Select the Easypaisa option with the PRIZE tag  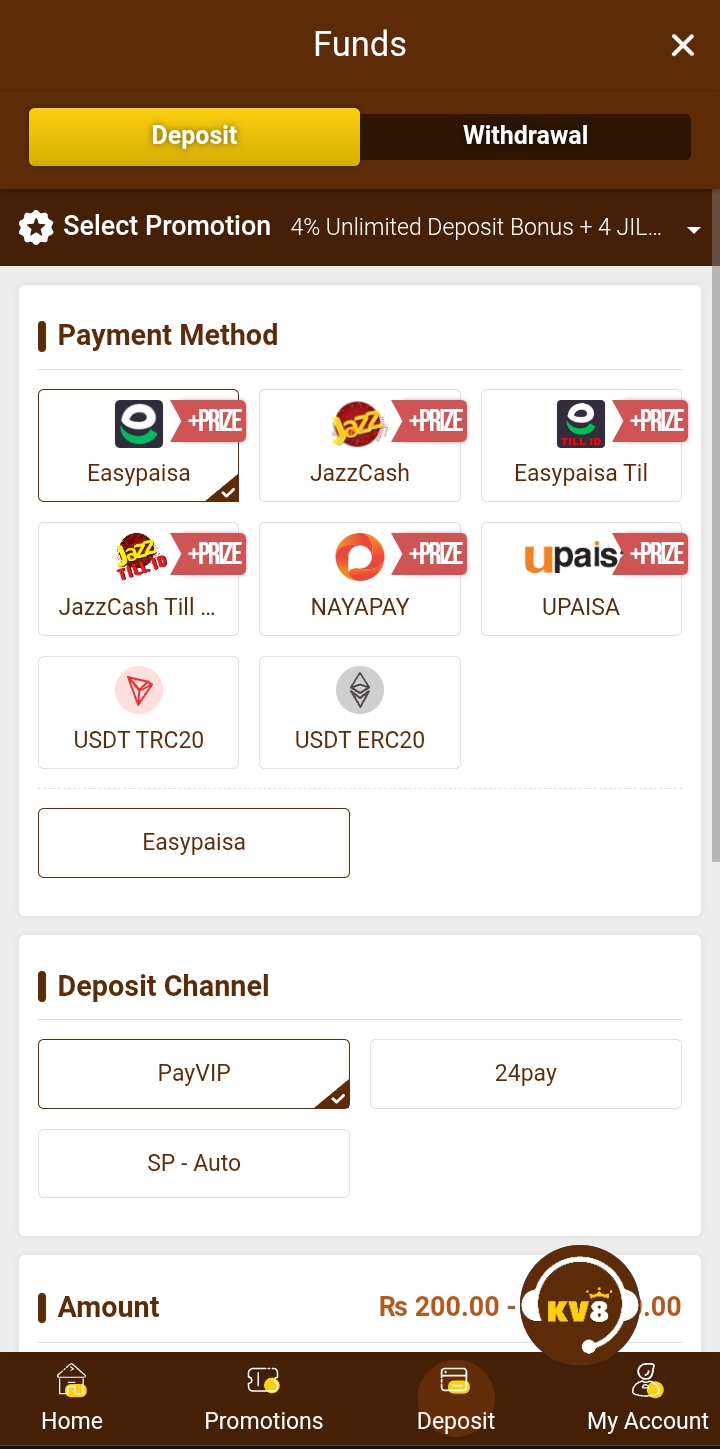click(138, 446)
